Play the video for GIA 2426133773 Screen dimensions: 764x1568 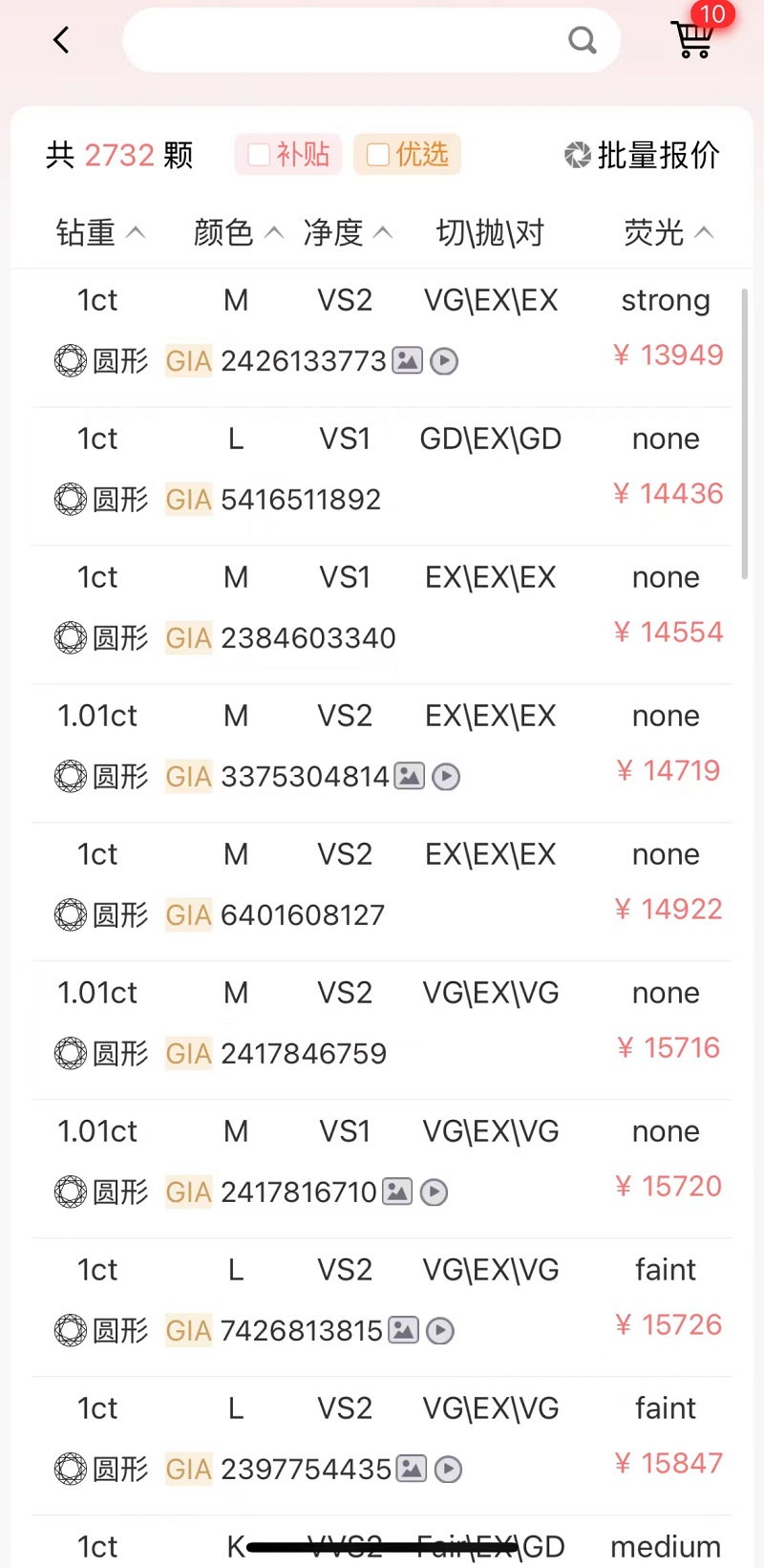click(x=444, y=361)
